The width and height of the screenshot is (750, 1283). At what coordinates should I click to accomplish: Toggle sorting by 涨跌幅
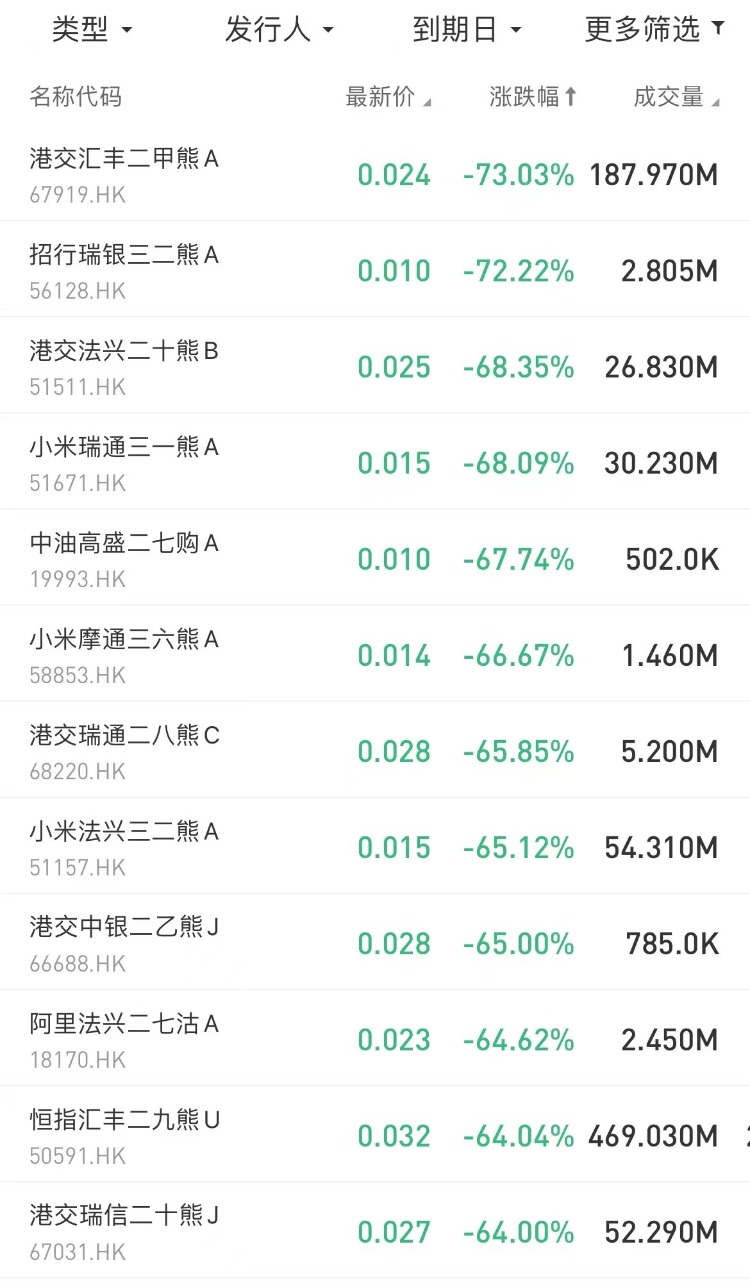pyautogui.click(x=533, y=97)
